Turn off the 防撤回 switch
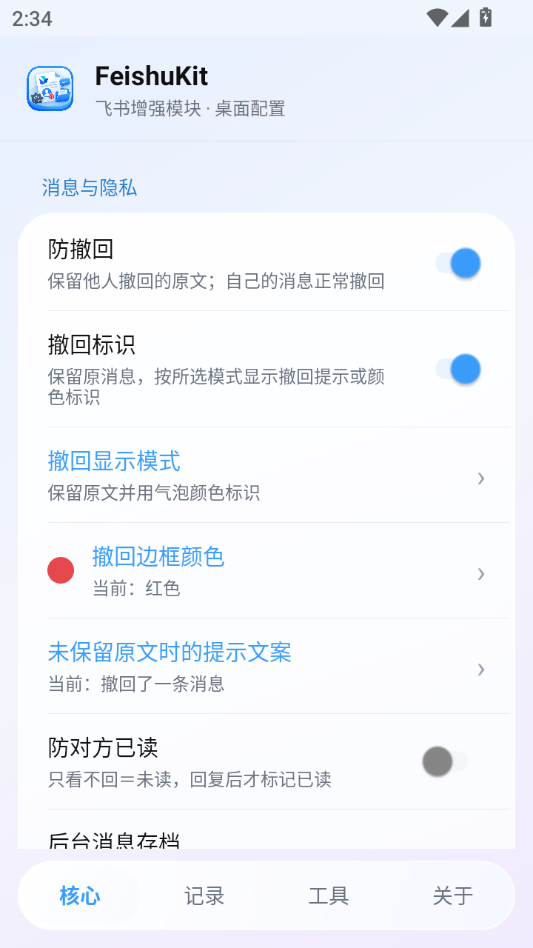Screen dimensions: 533x948 (458, 264)
